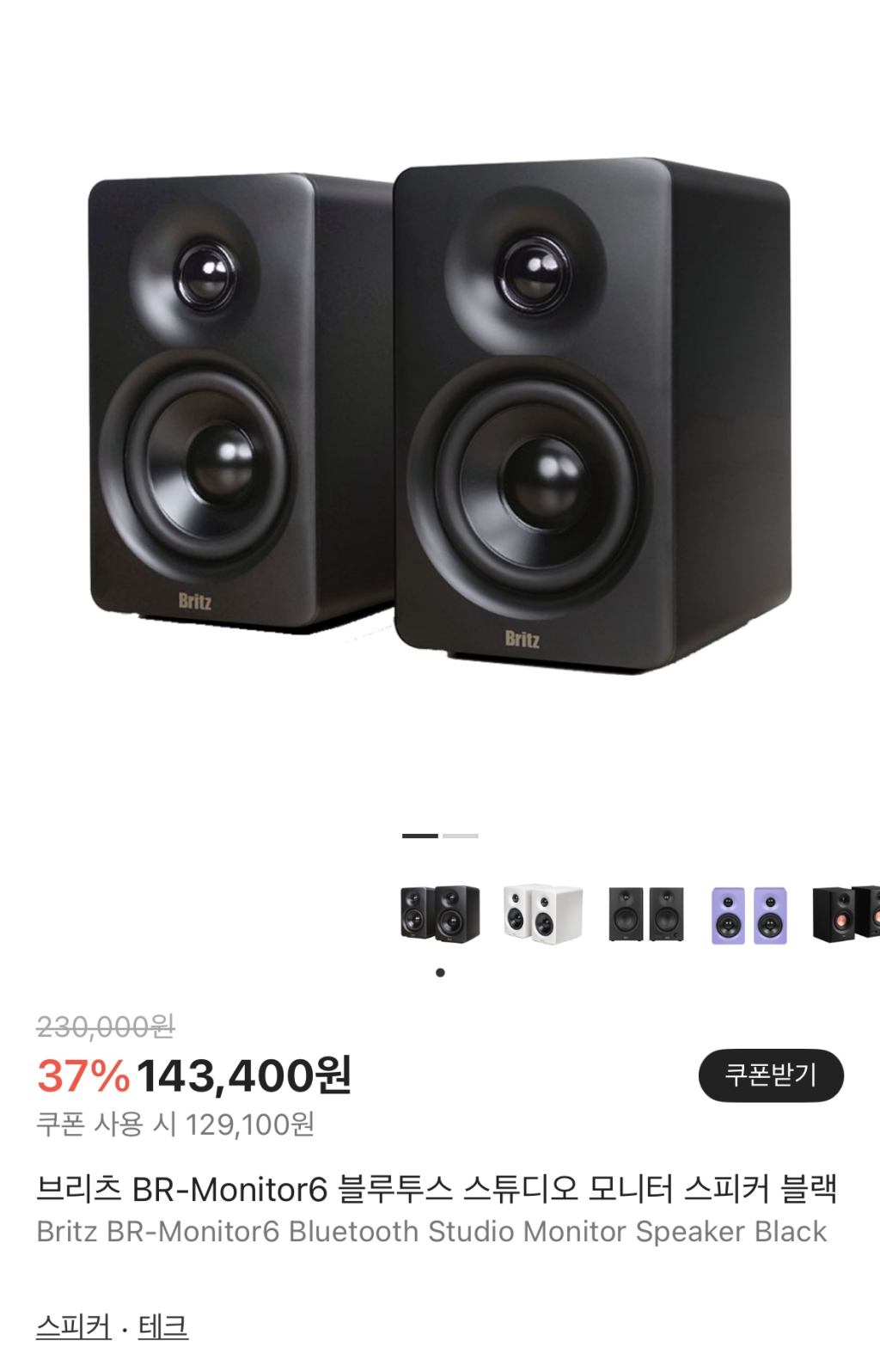
Task: Open the 테크 category link
Action: [163, 1326]
